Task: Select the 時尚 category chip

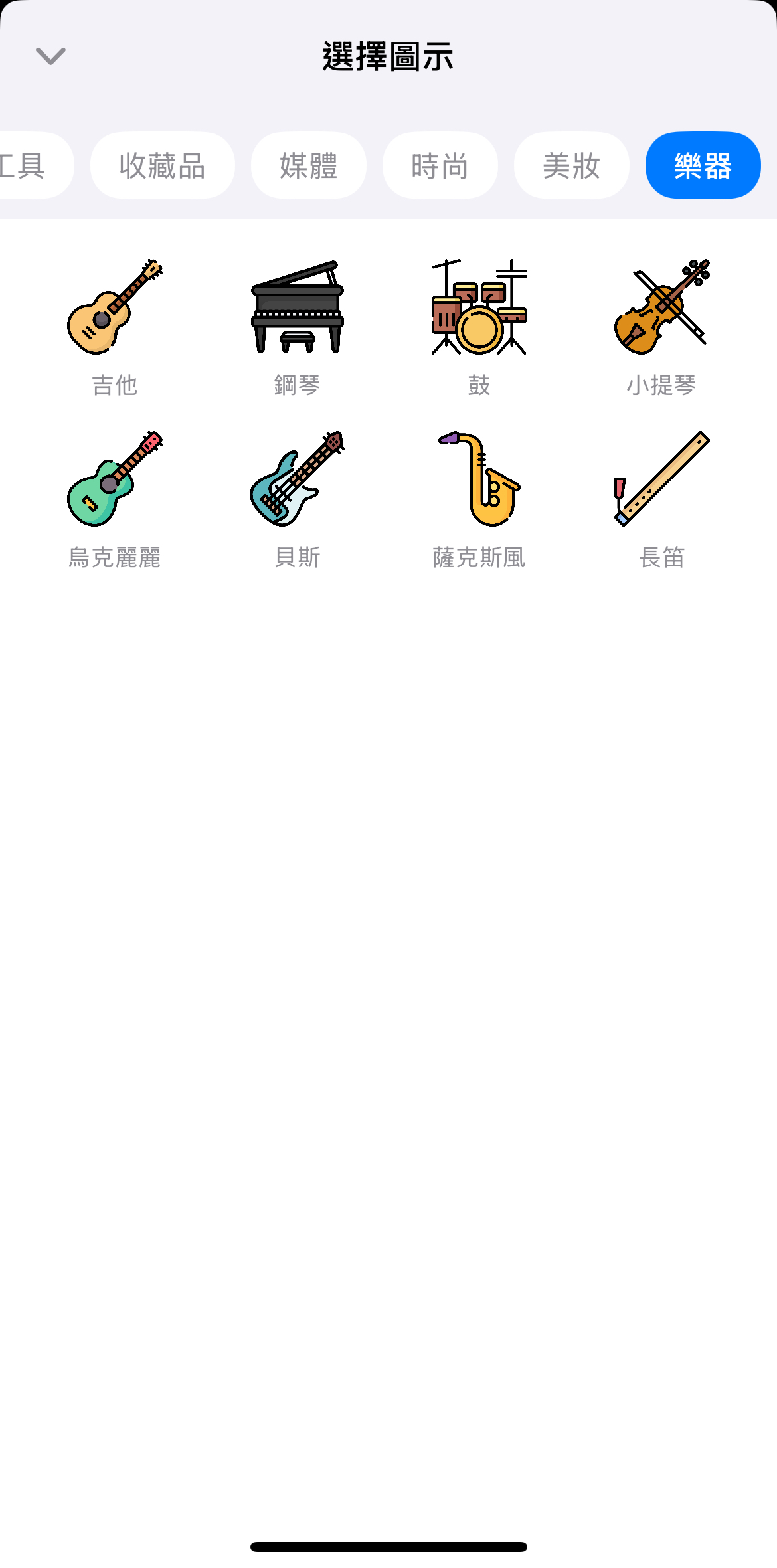Action: (440, 165)
